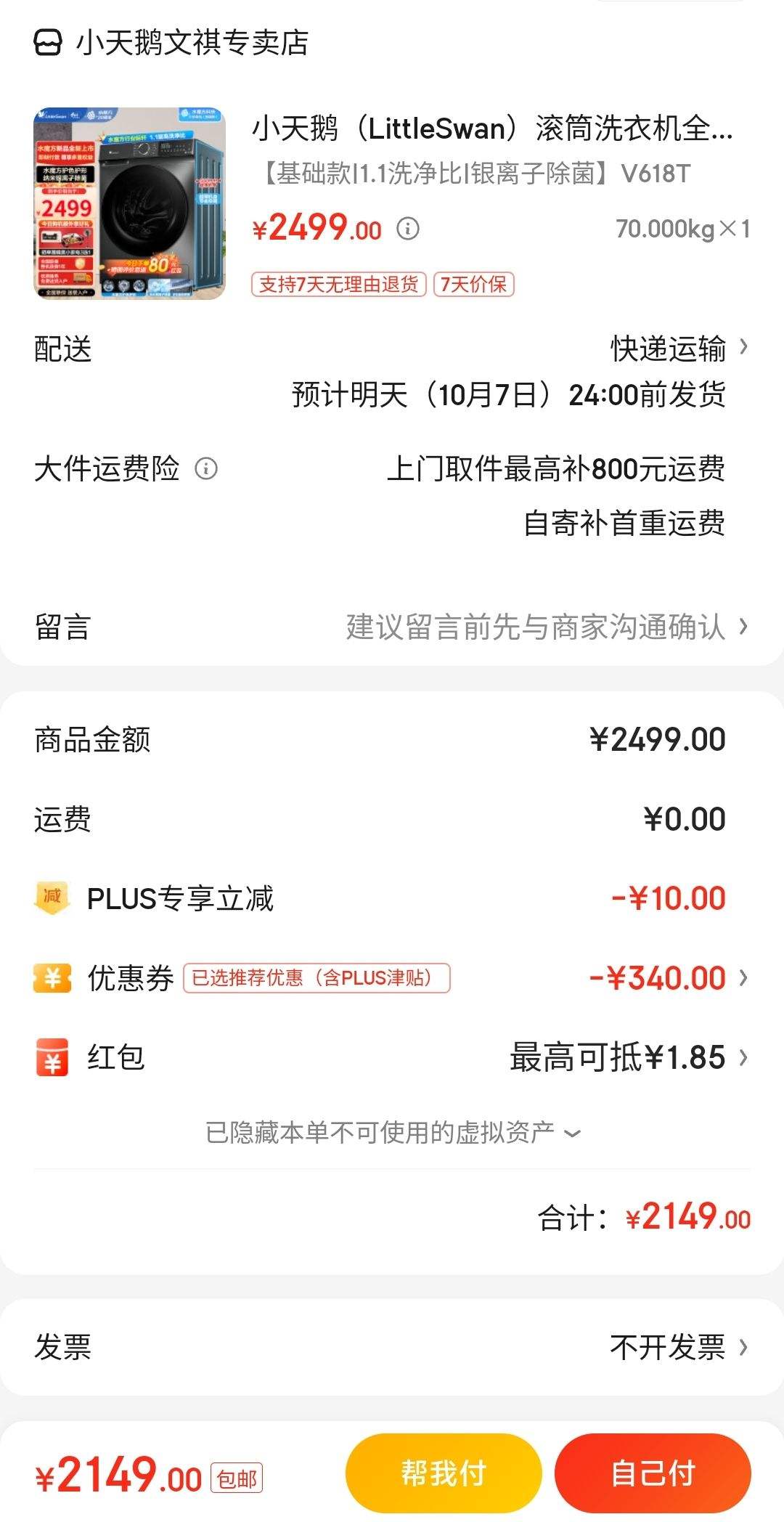The width and height of the screenshot is (784, 1522).
Task: Open the 小天鹅文祺专卖店 store page
Action: [x=172, y=43]
